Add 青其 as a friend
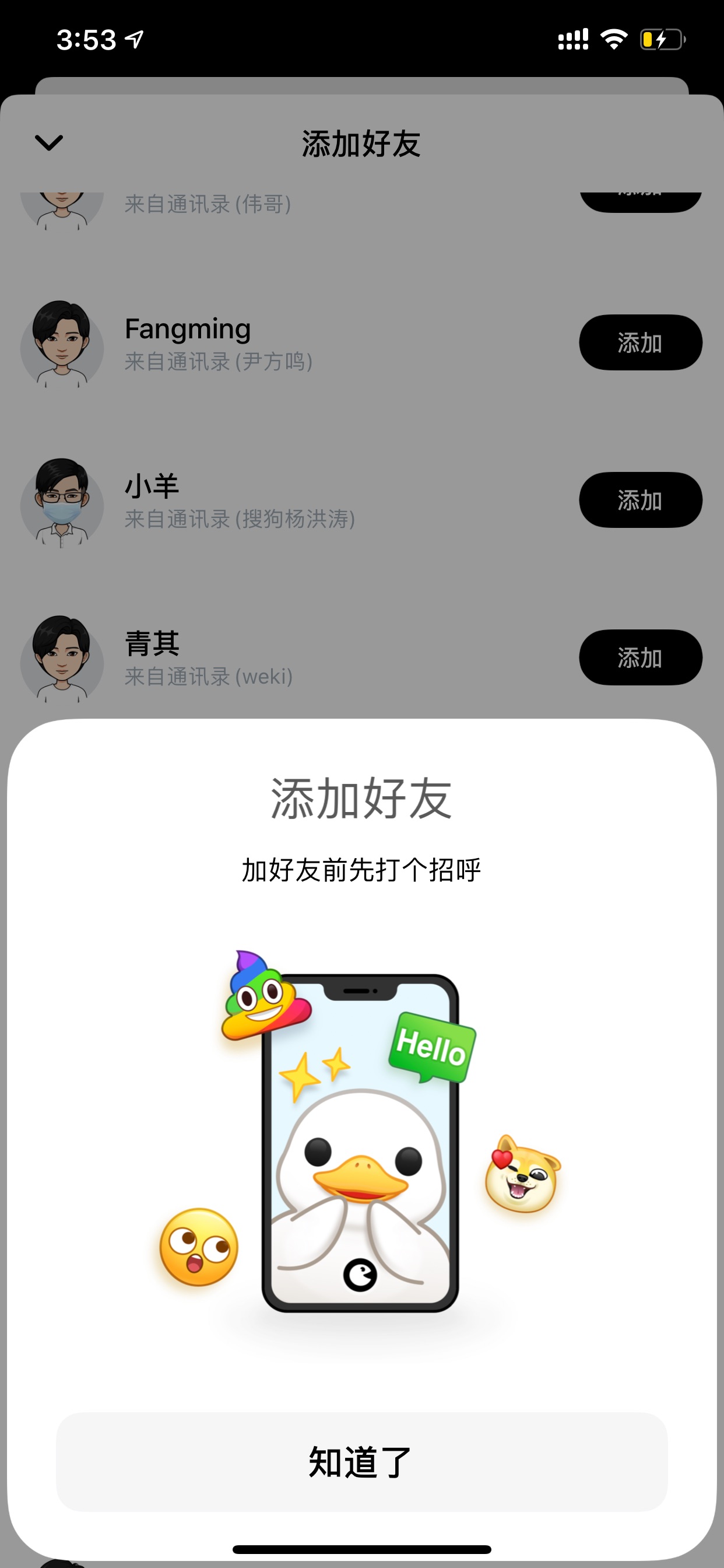Viewport: 724px width, 1568px height. pos(640,657)
